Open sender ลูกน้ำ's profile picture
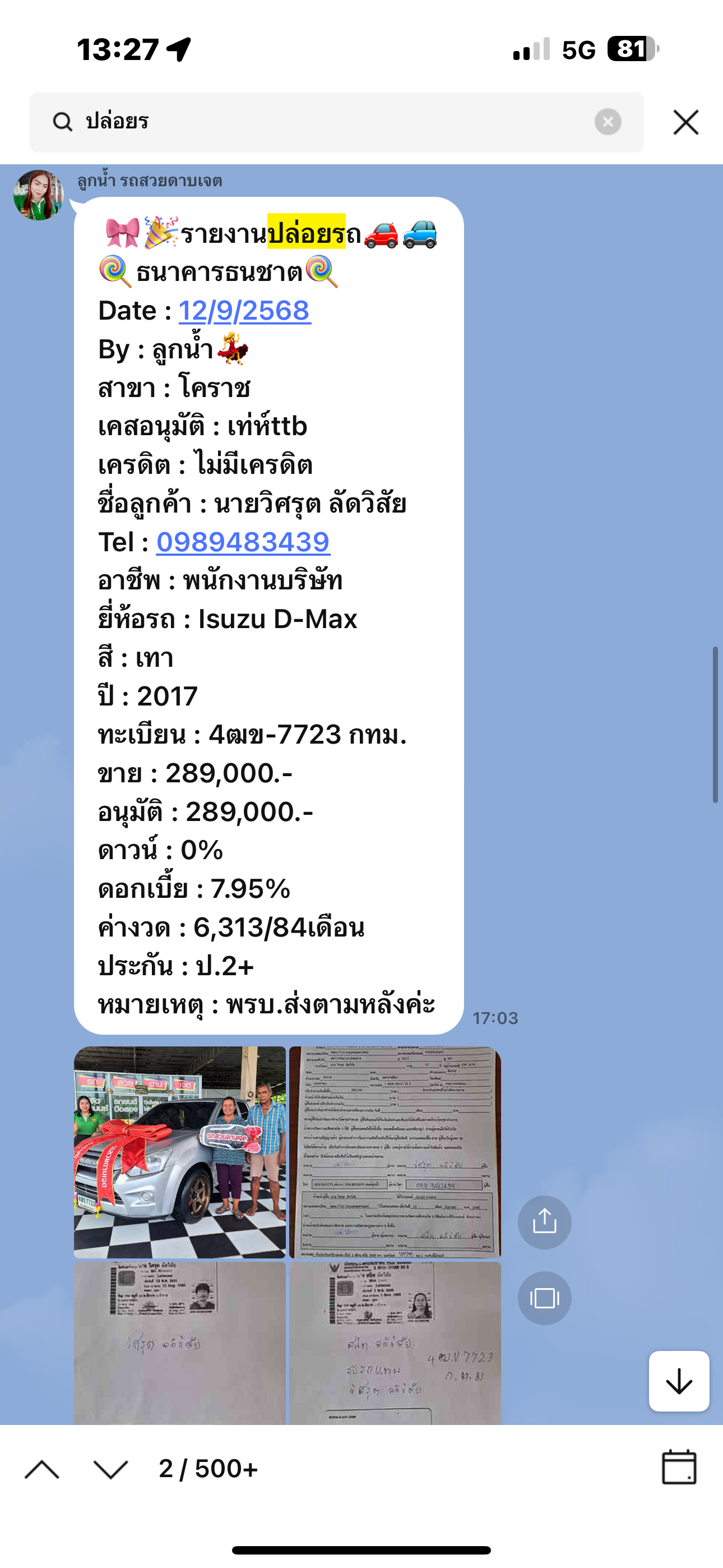723x1568 pixels. point(39,195)
